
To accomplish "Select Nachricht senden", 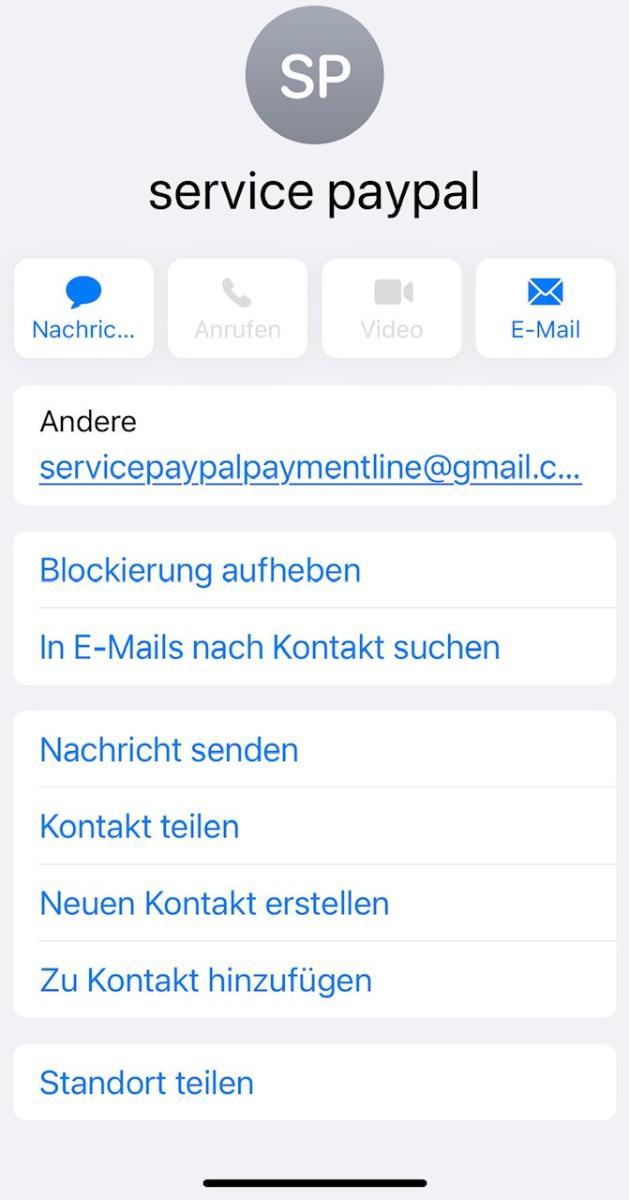I will click(169, 750).
